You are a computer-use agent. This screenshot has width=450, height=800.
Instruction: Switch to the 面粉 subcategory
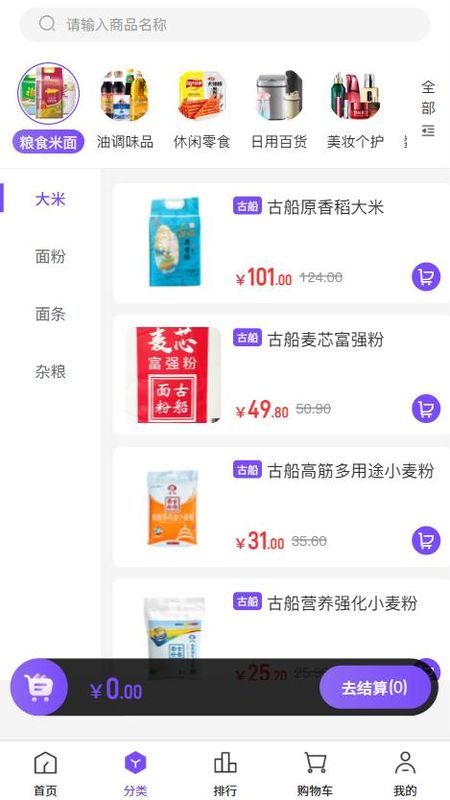pos(51,257)
